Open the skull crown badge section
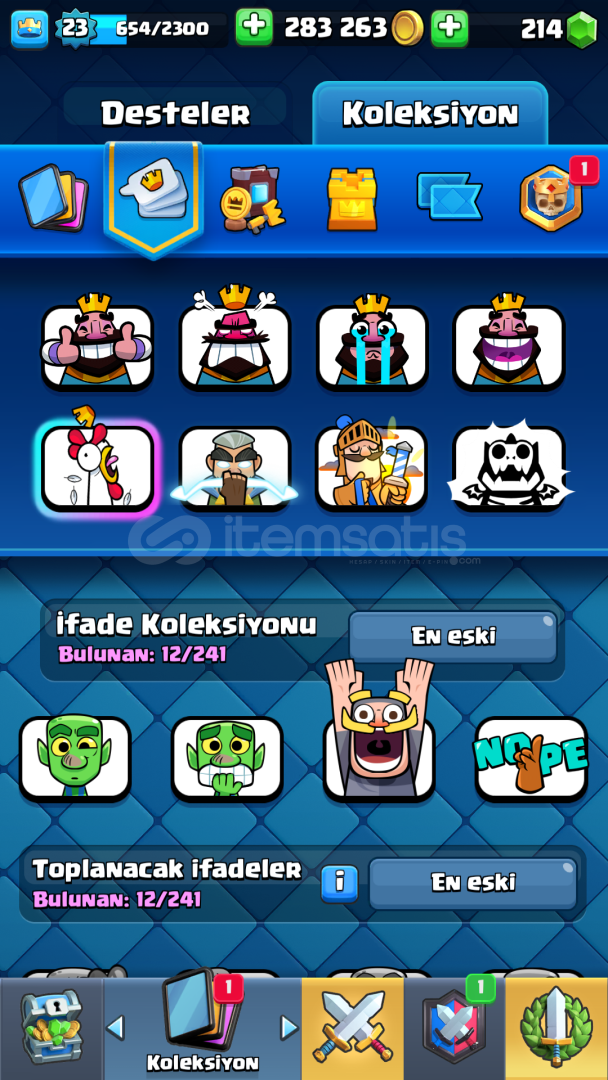Screen dimensions: 608x1080 tap(553, 198)
